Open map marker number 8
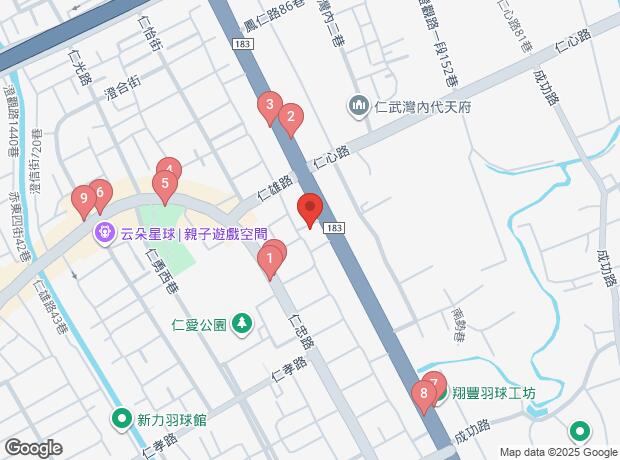This screenshot has height=460, width=620. (x=423, y=395)
